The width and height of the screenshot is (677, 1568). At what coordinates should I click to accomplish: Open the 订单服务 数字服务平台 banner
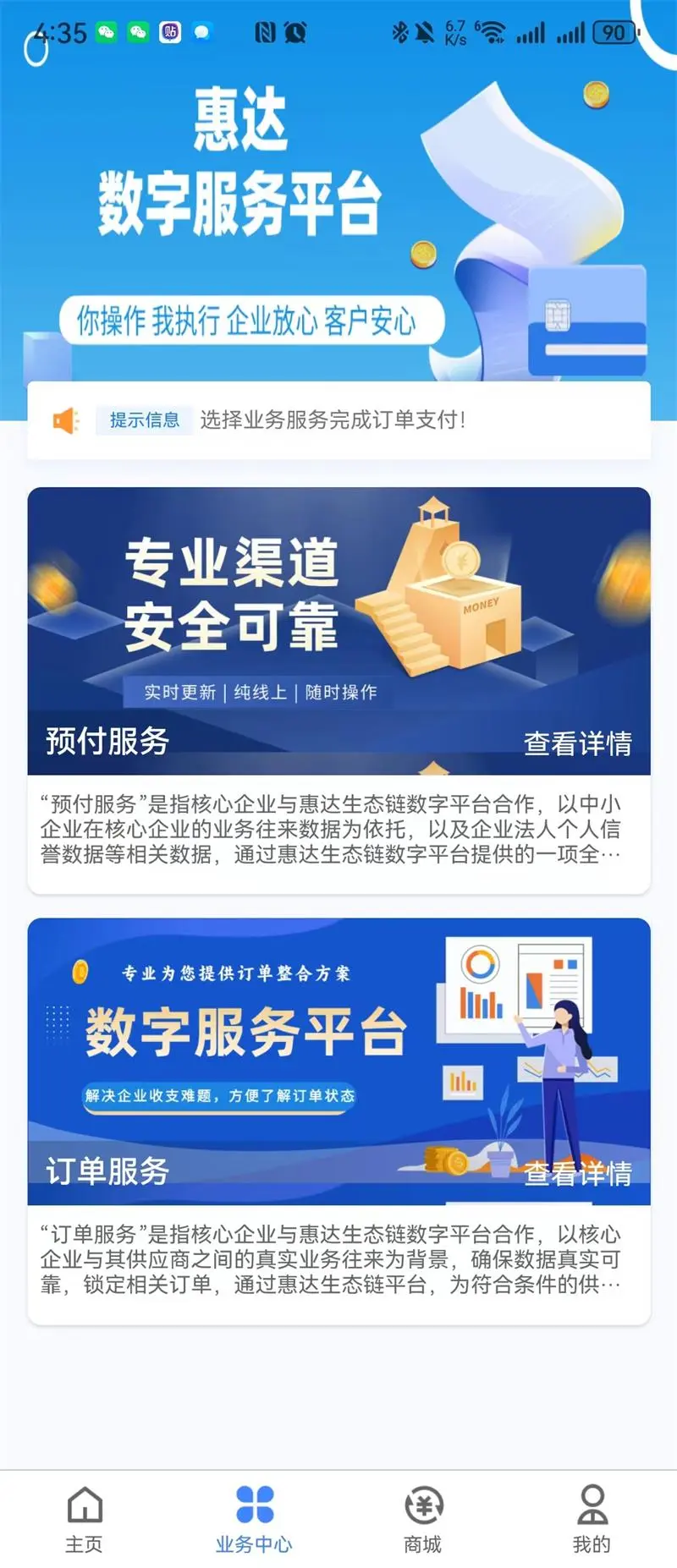coord(338,1040)
